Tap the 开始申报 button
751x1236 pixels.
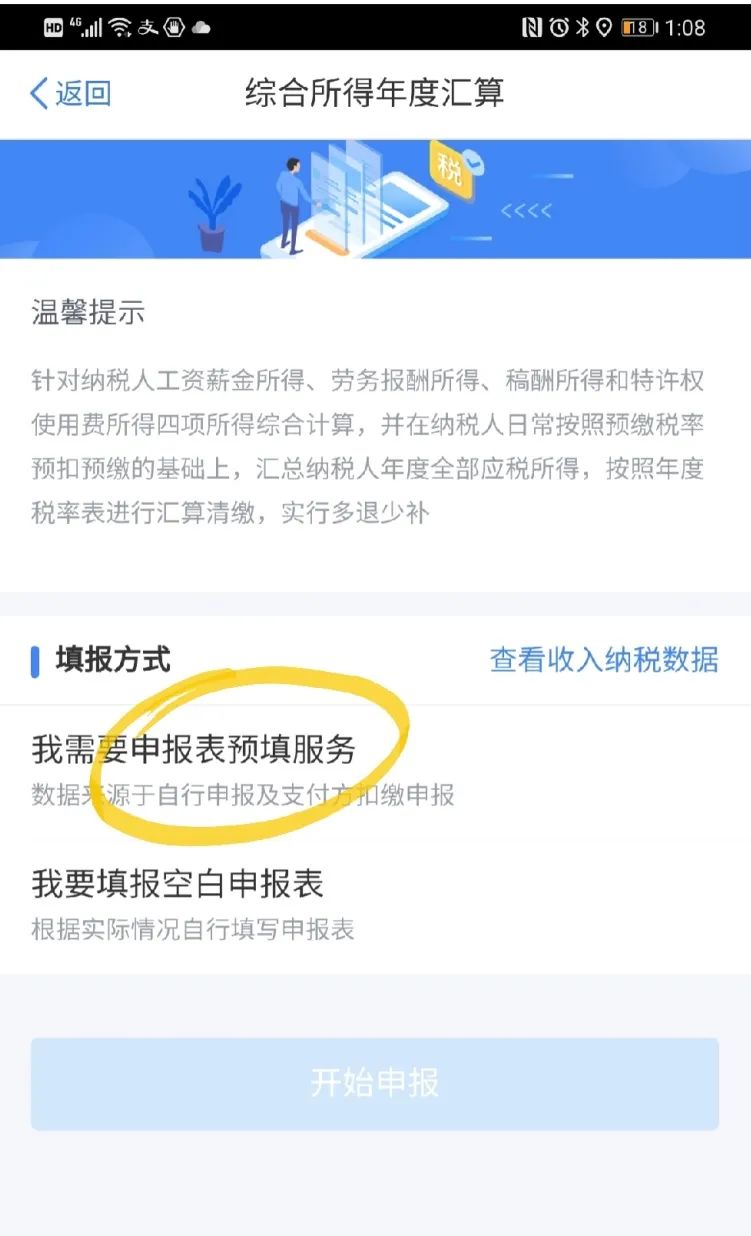click(375, 1084)
